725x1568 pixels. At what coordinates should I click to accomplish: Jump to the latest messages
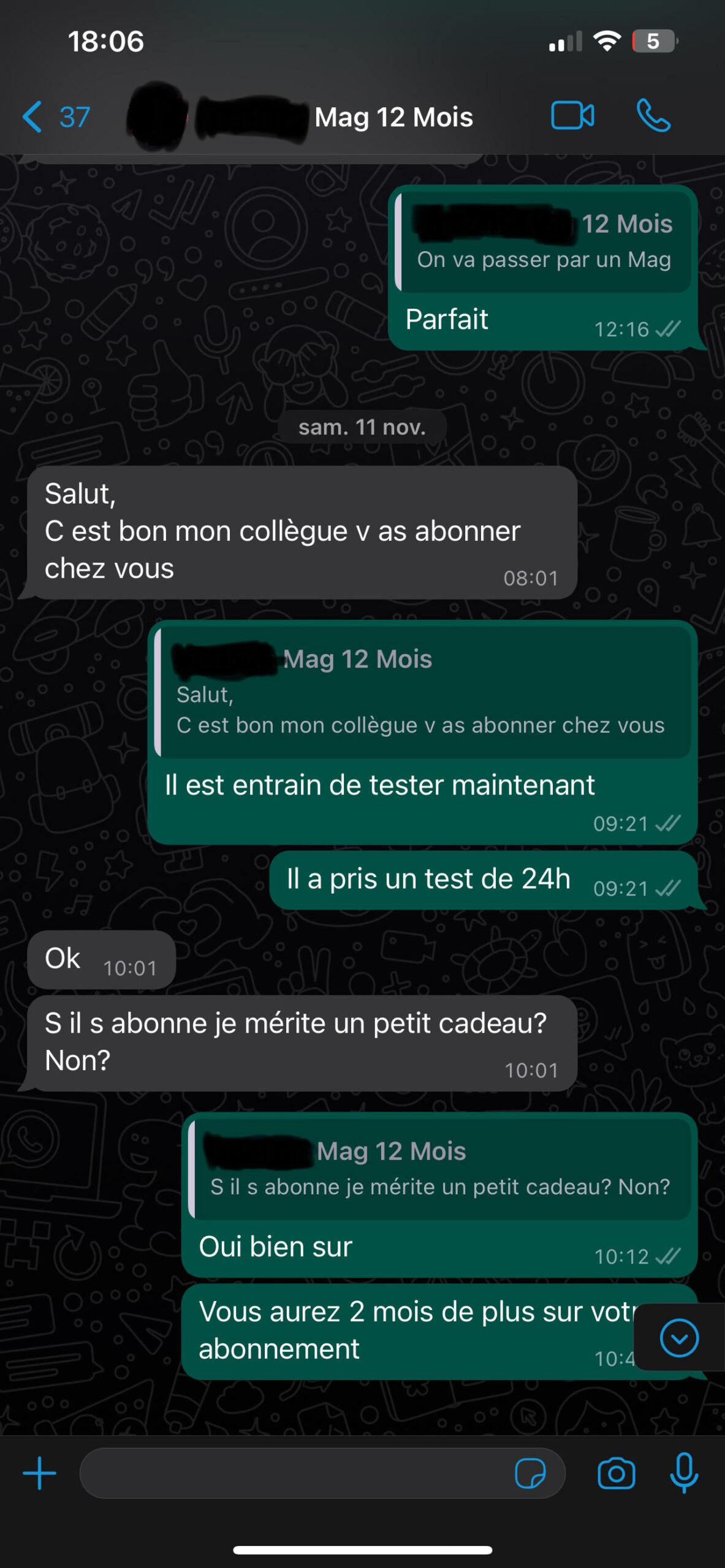(679, 1338)
